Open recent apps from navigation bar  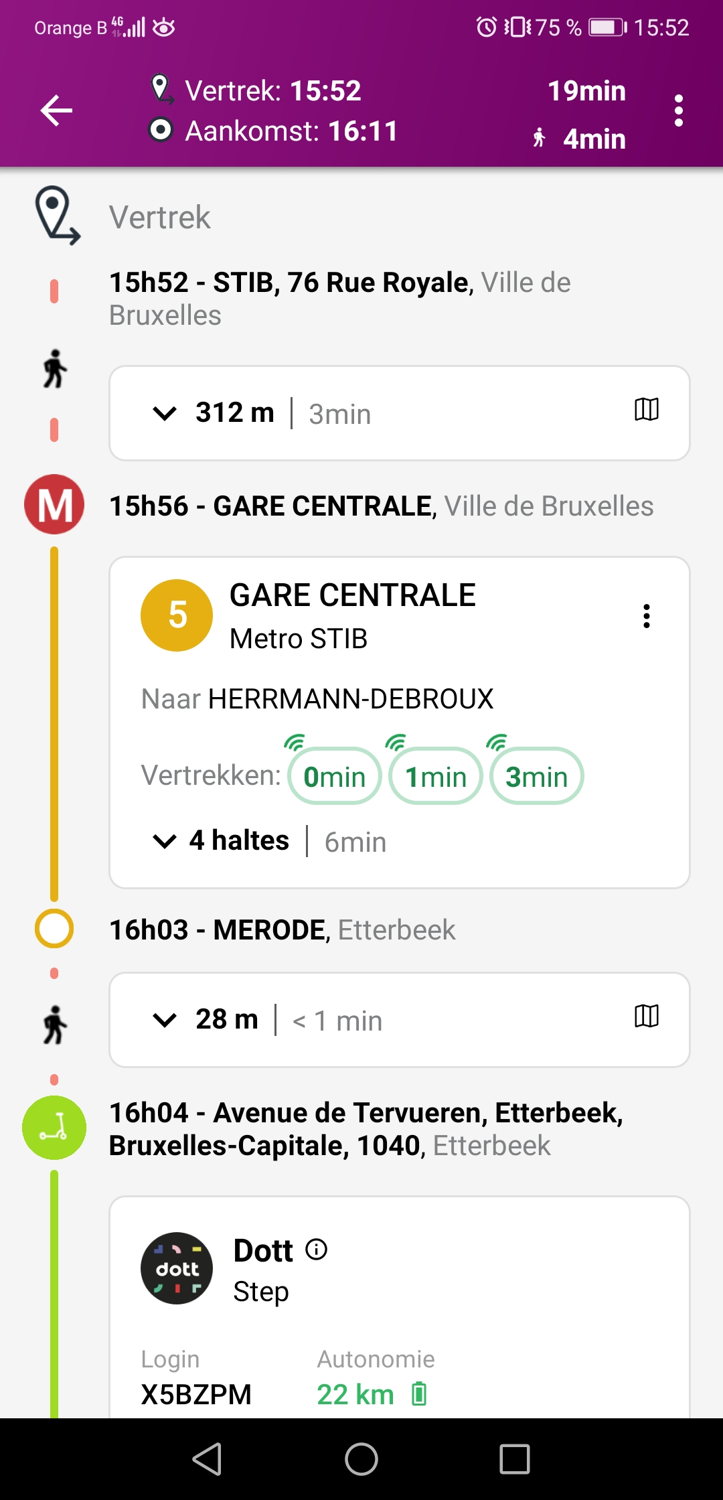coord(514,1459)
